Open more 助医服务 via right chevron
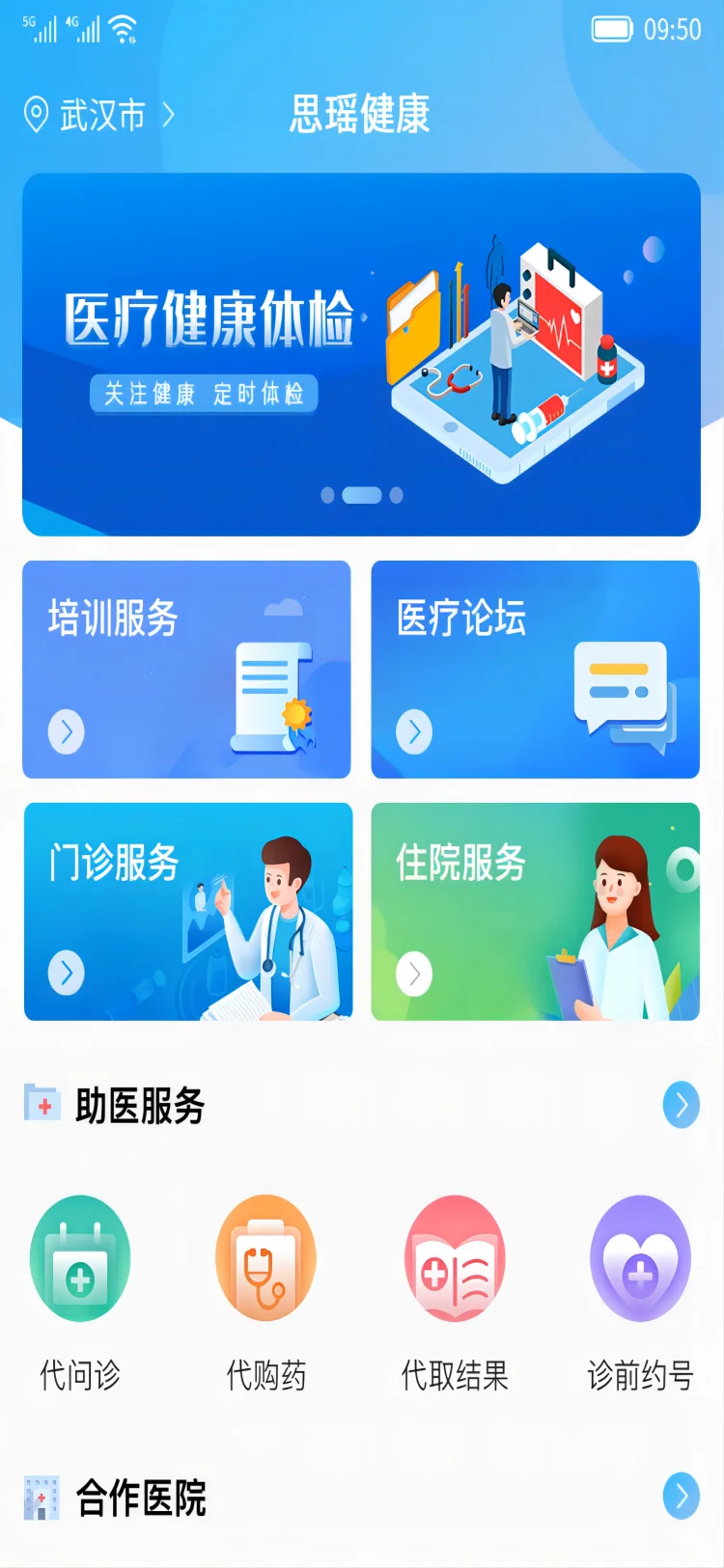The height and width of the screenshot is (1568, 724). coord(682,1106)
